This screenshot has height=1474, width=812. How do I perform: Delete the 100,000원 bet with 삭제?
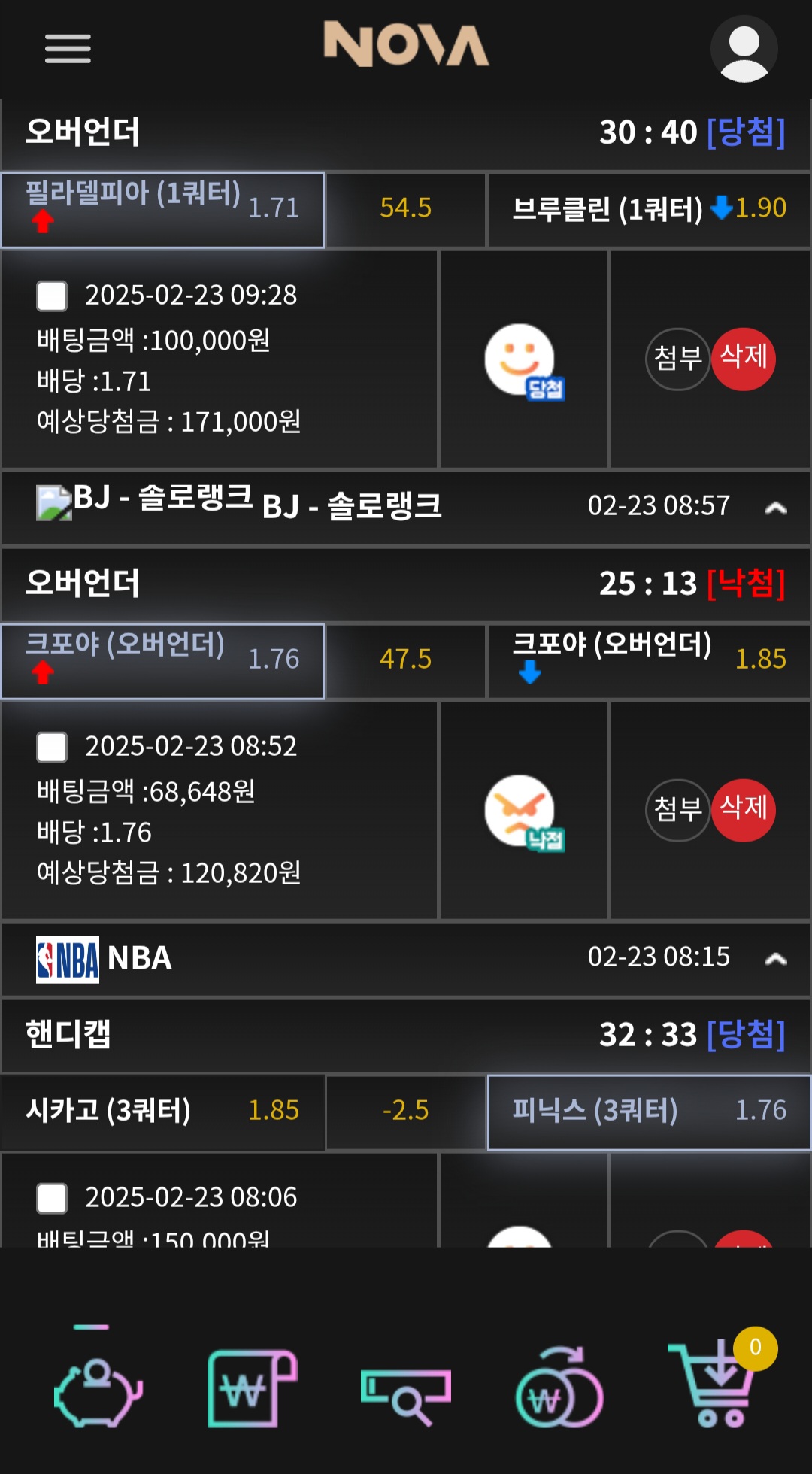coord(744,359)
